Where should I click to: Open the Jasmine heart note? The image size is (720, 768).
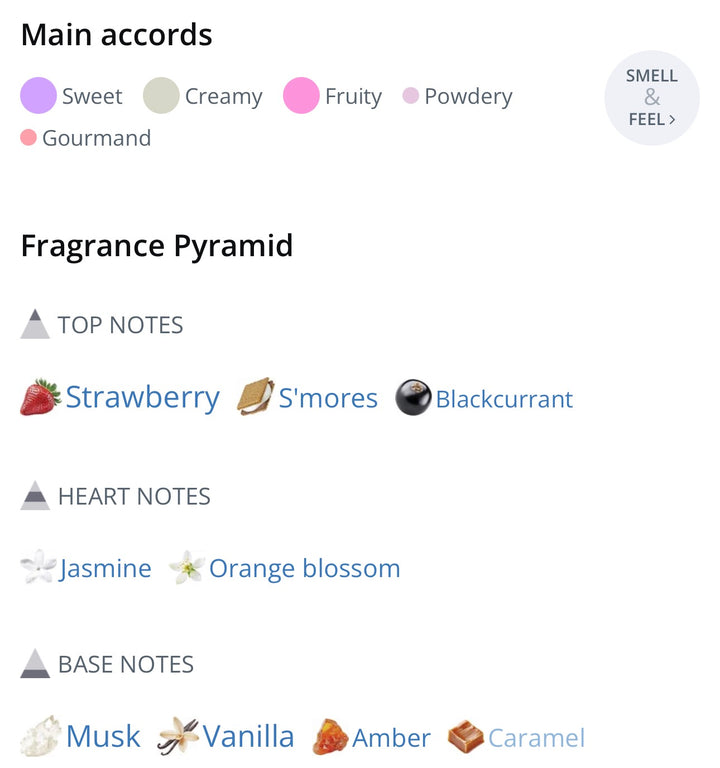tap(104, 569)
